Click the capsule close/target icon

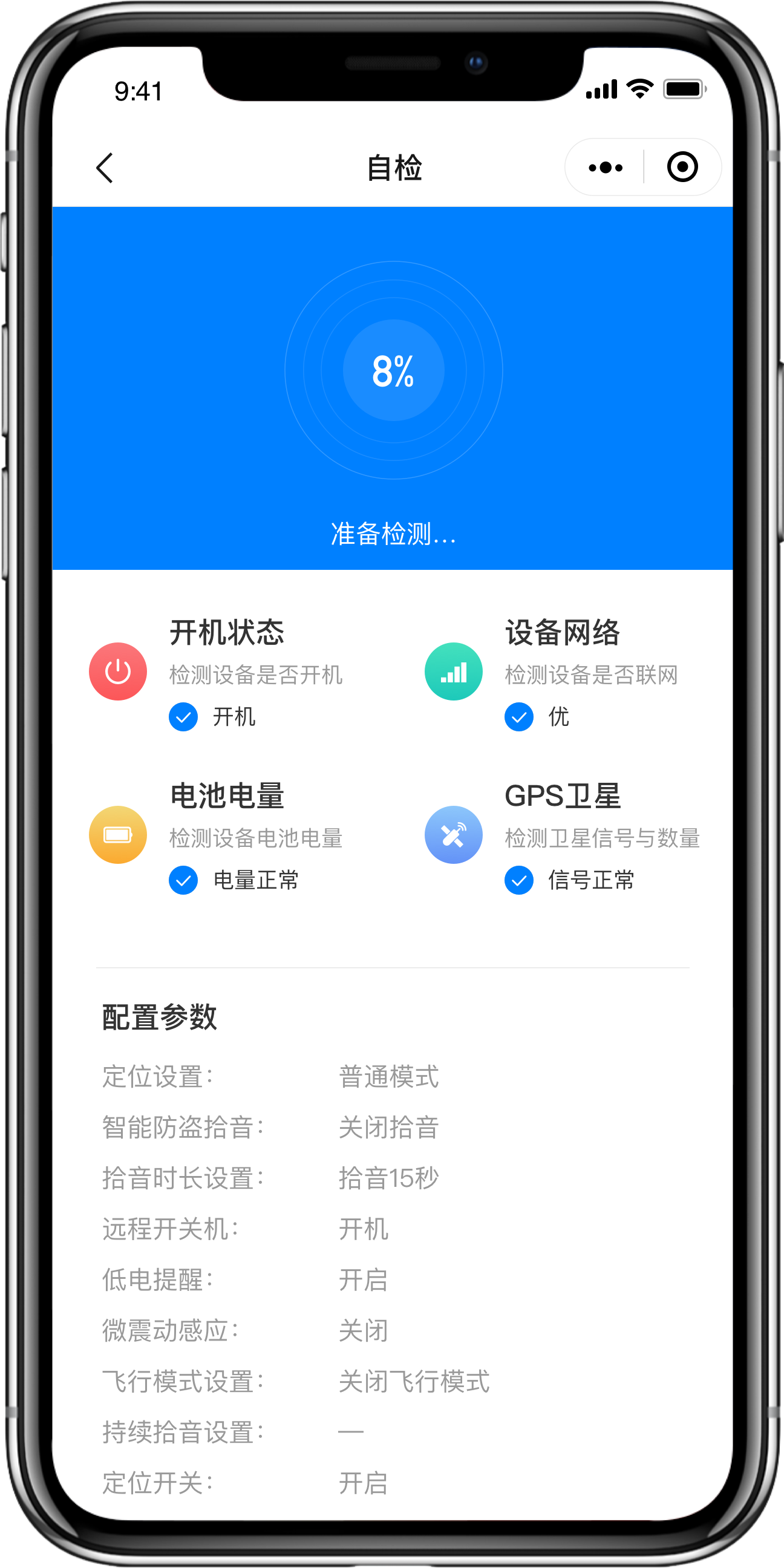click(x=682, y=167)
